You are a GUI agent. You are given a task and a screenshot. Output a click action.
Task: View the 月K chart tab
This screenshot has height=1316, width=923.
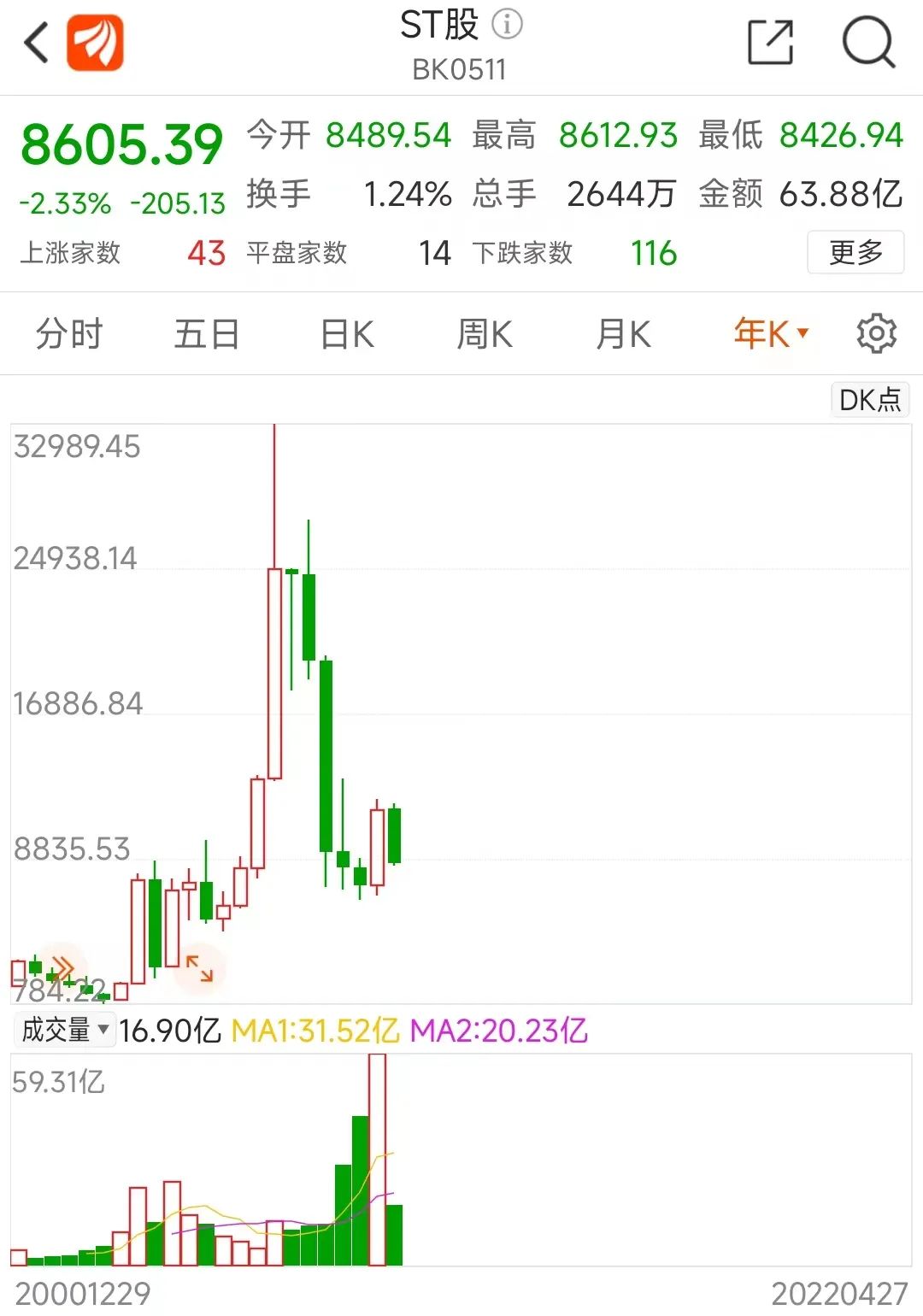[623, 334]
